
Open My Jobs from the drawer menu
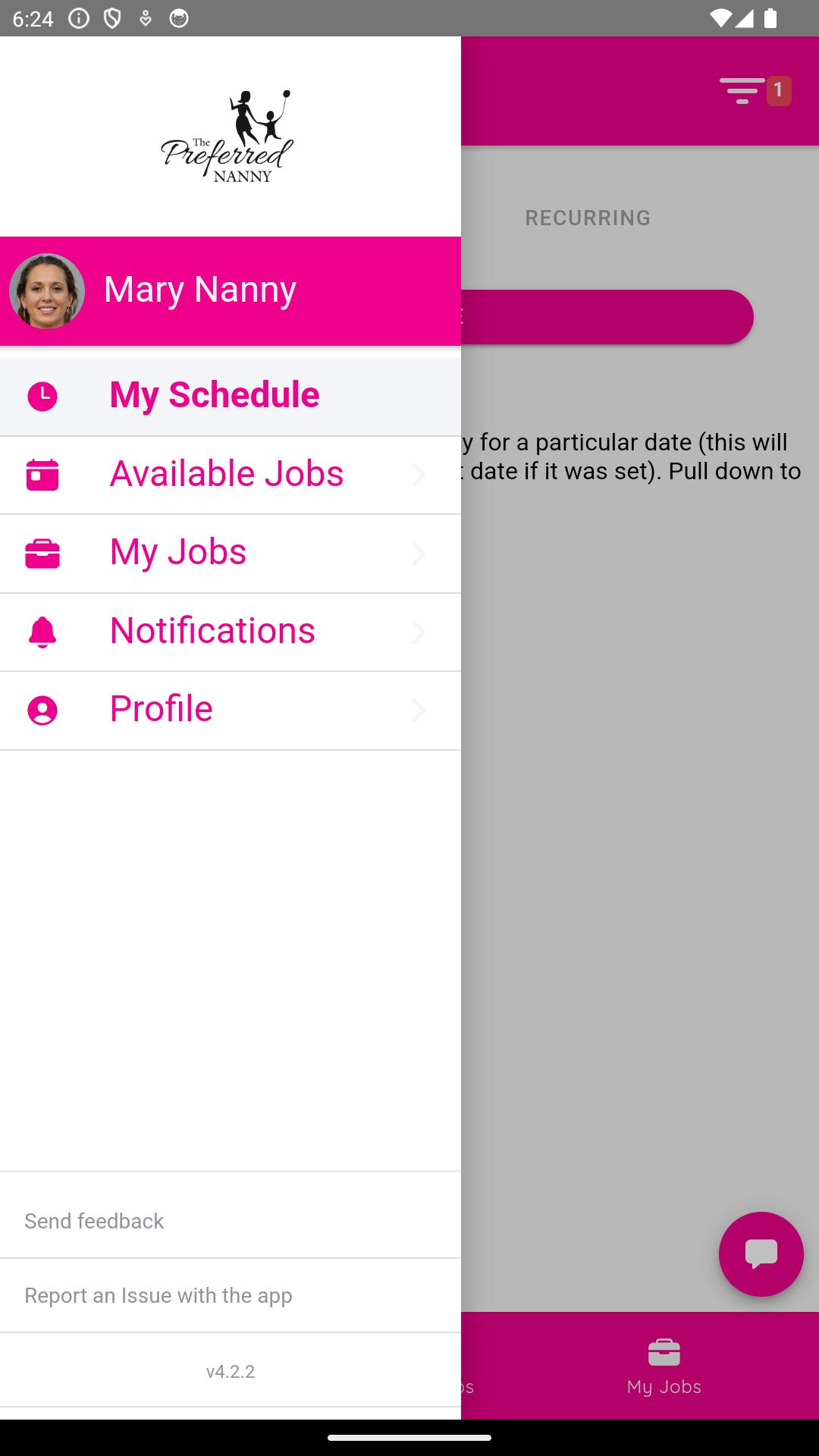point(231,553)
